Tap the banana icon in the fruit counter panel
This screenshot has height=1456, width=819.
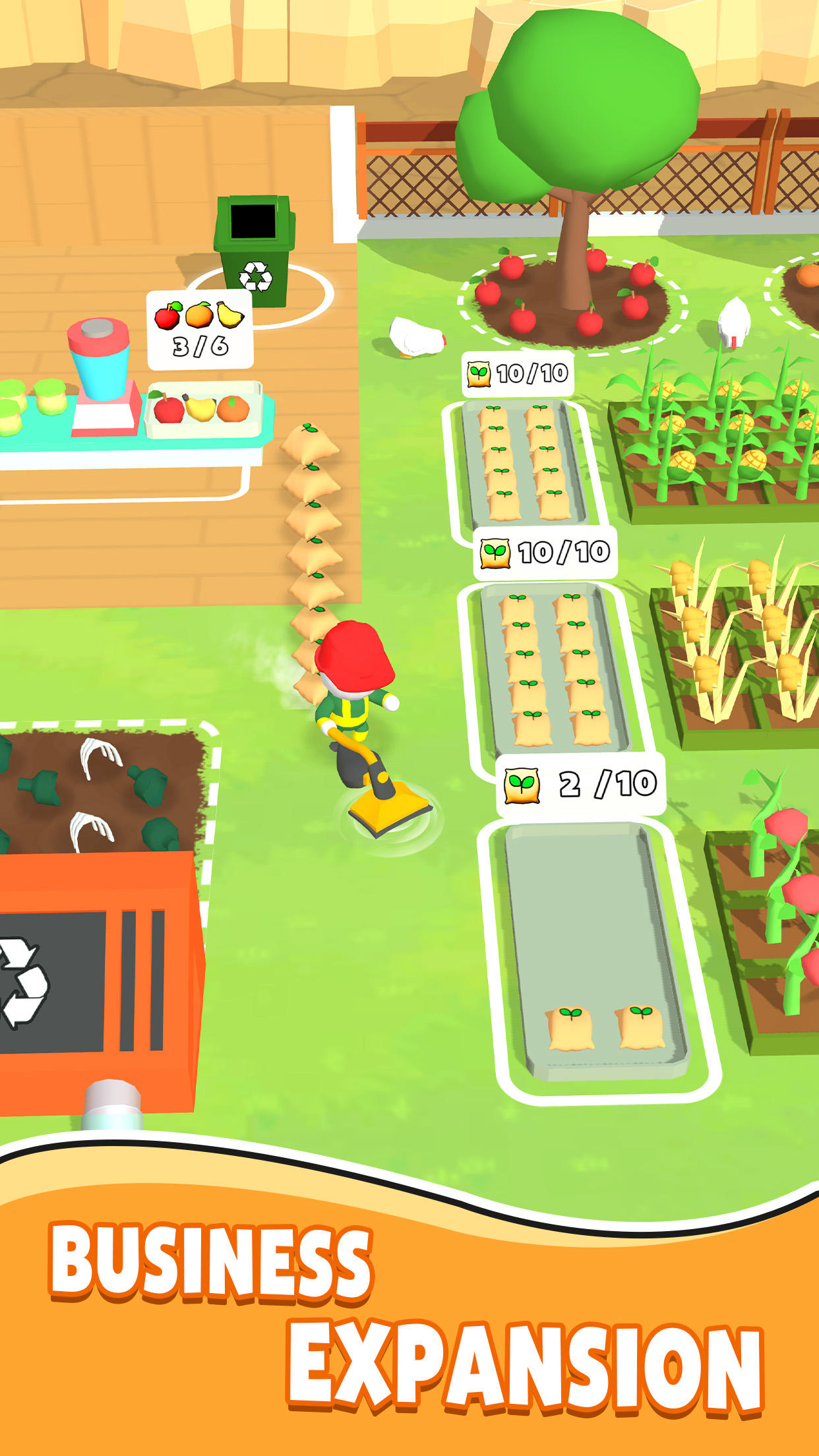tap(229, 316)
